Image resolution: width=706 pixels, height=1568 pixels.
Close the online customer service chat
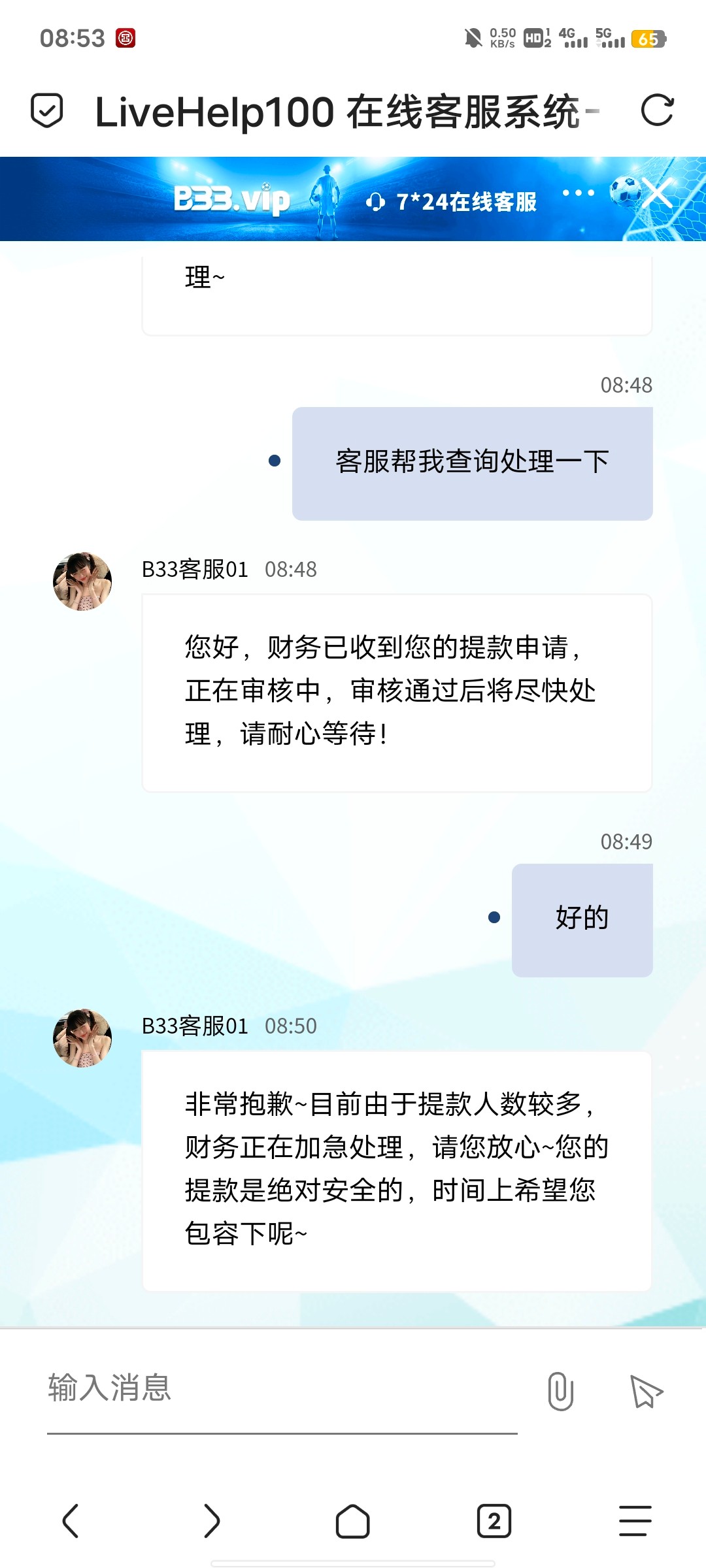658,193
